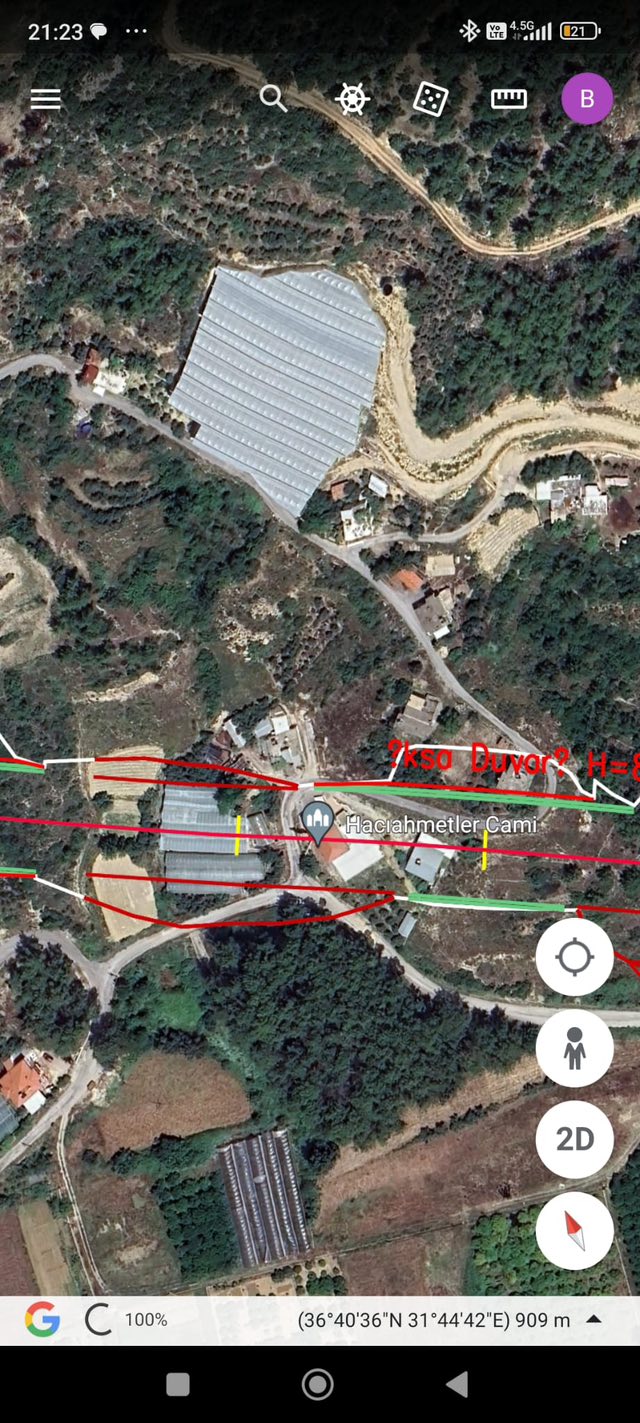Image resolution: width=640 pixels, height=1423 pixels.
Task: Open the hamburger menu
Action: tap(46, 99)
